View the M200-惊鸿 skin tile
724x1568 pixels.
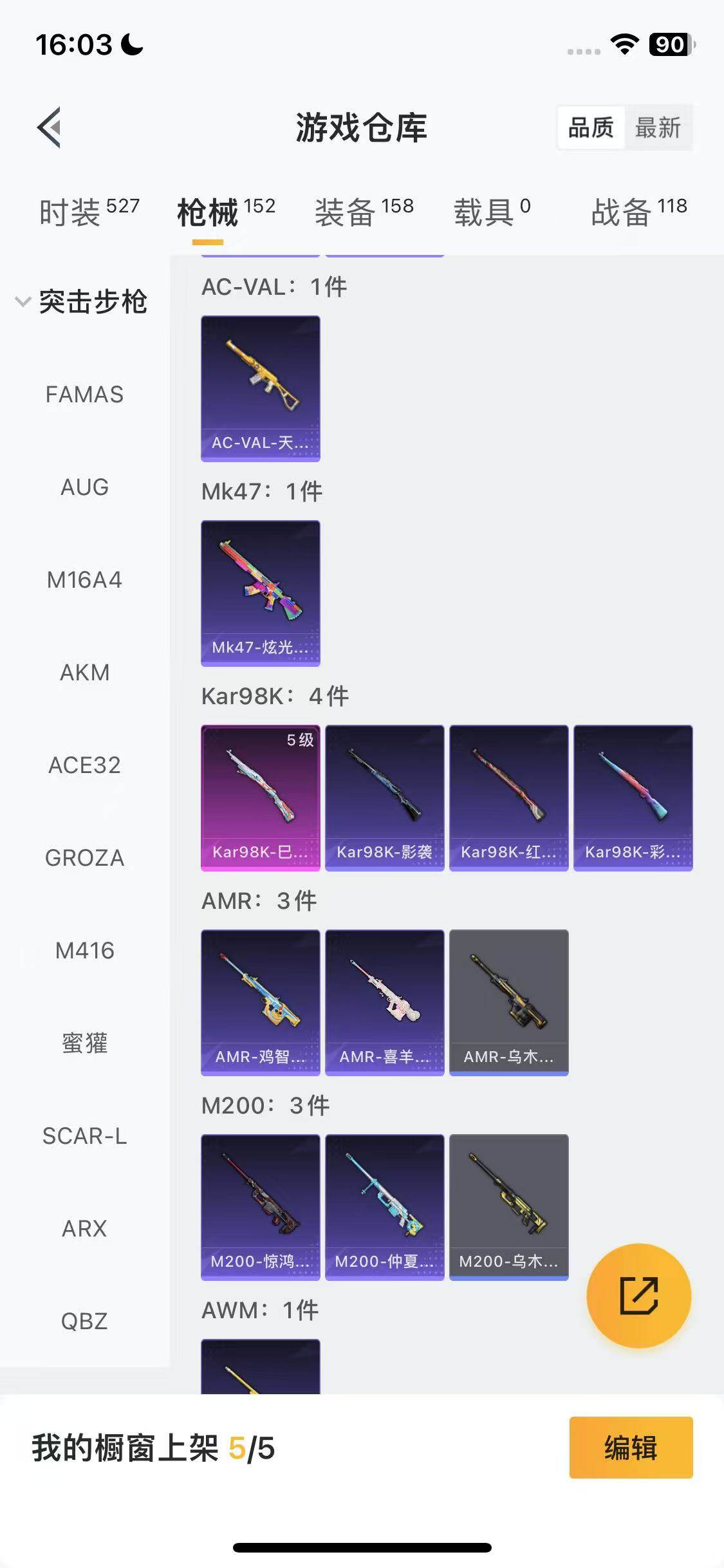pyautogui.click(x=260, y=1207)
